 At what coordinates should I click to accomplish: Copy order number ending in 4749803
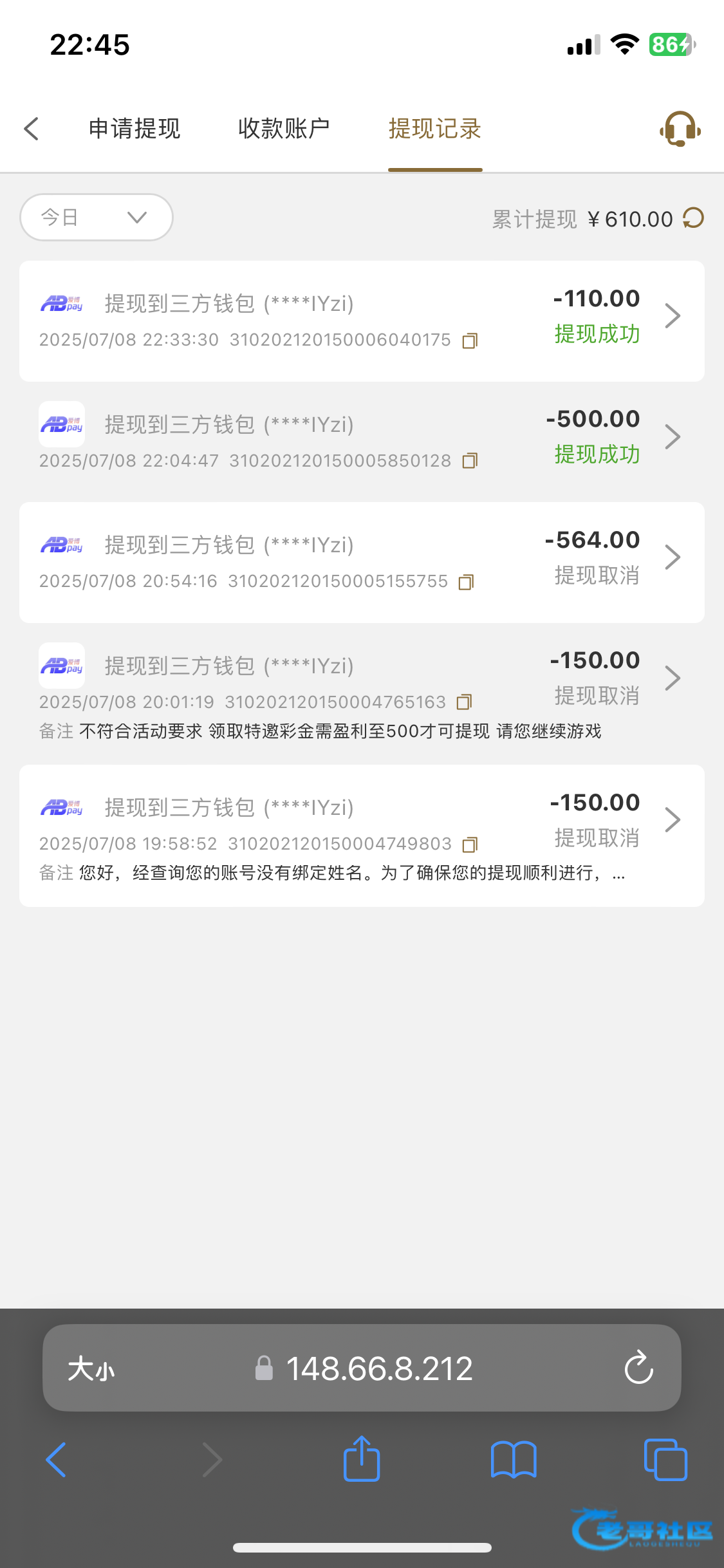click(470, 844)
